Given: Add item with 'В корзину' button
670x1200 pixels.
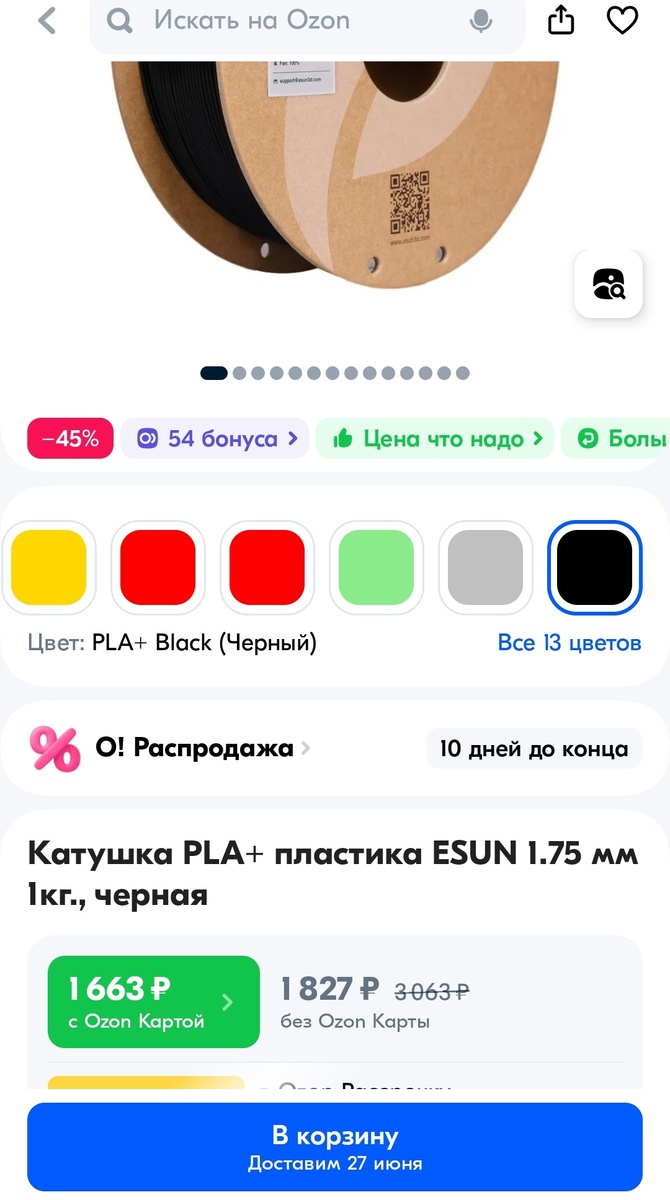Looking at the screenshot, I should pos(335,1147).
